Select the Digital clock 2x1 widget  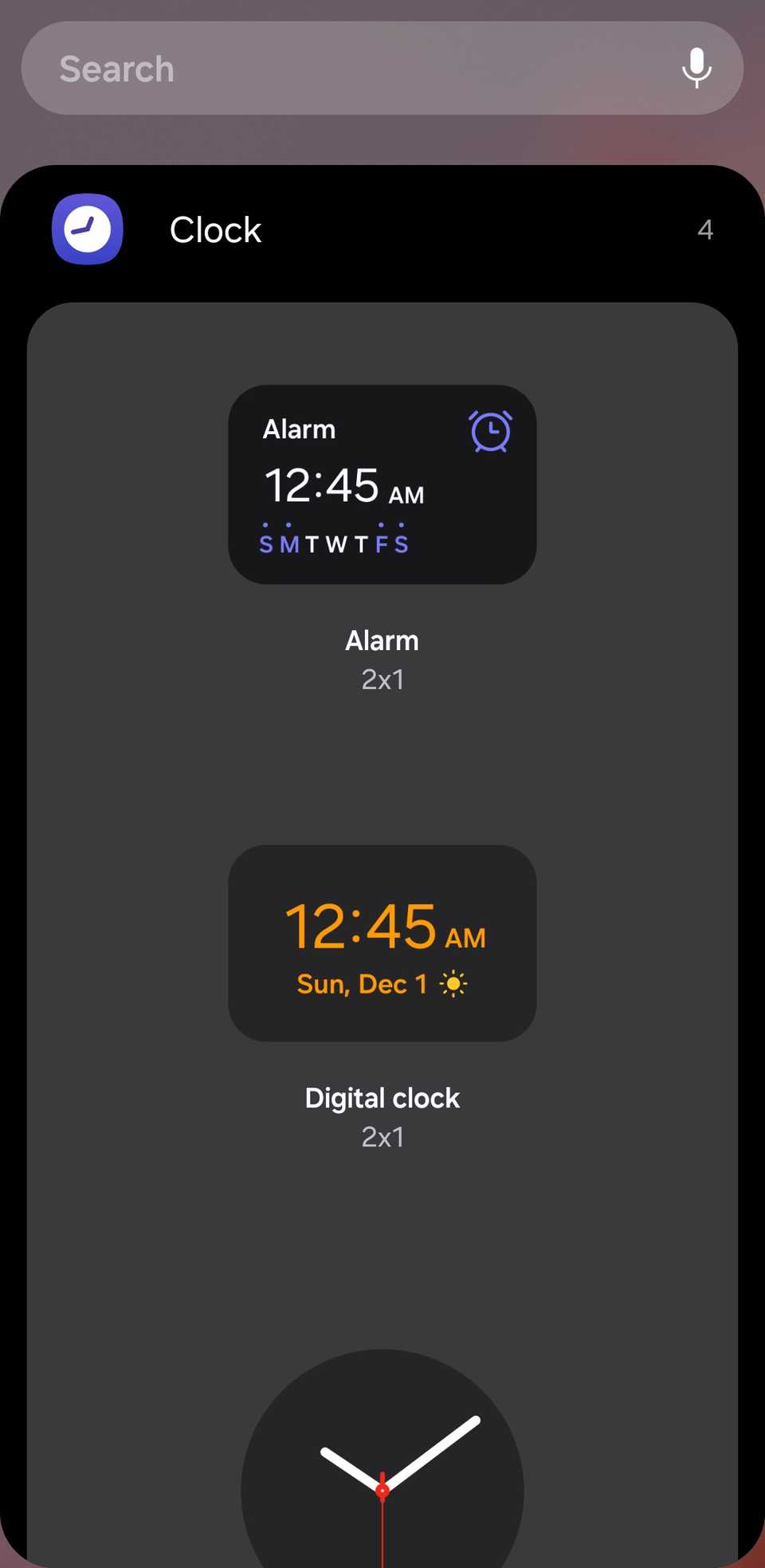(x=382, y=943)
